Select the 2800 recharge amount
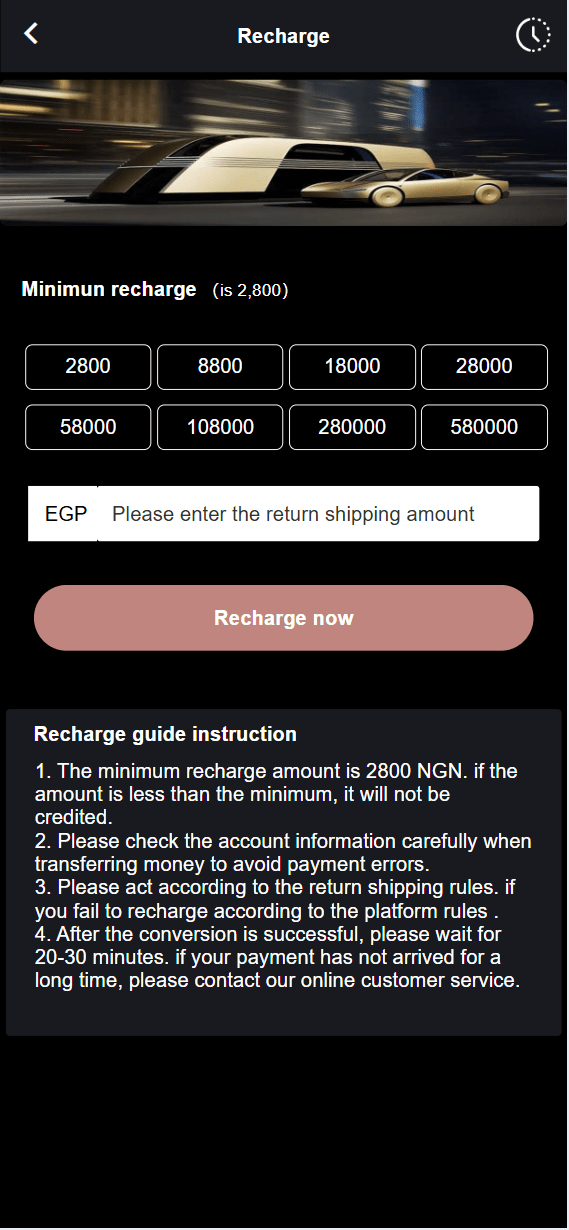Image resolution: width=569 pixels, height=1230 pixels. [x=88, y=367]
